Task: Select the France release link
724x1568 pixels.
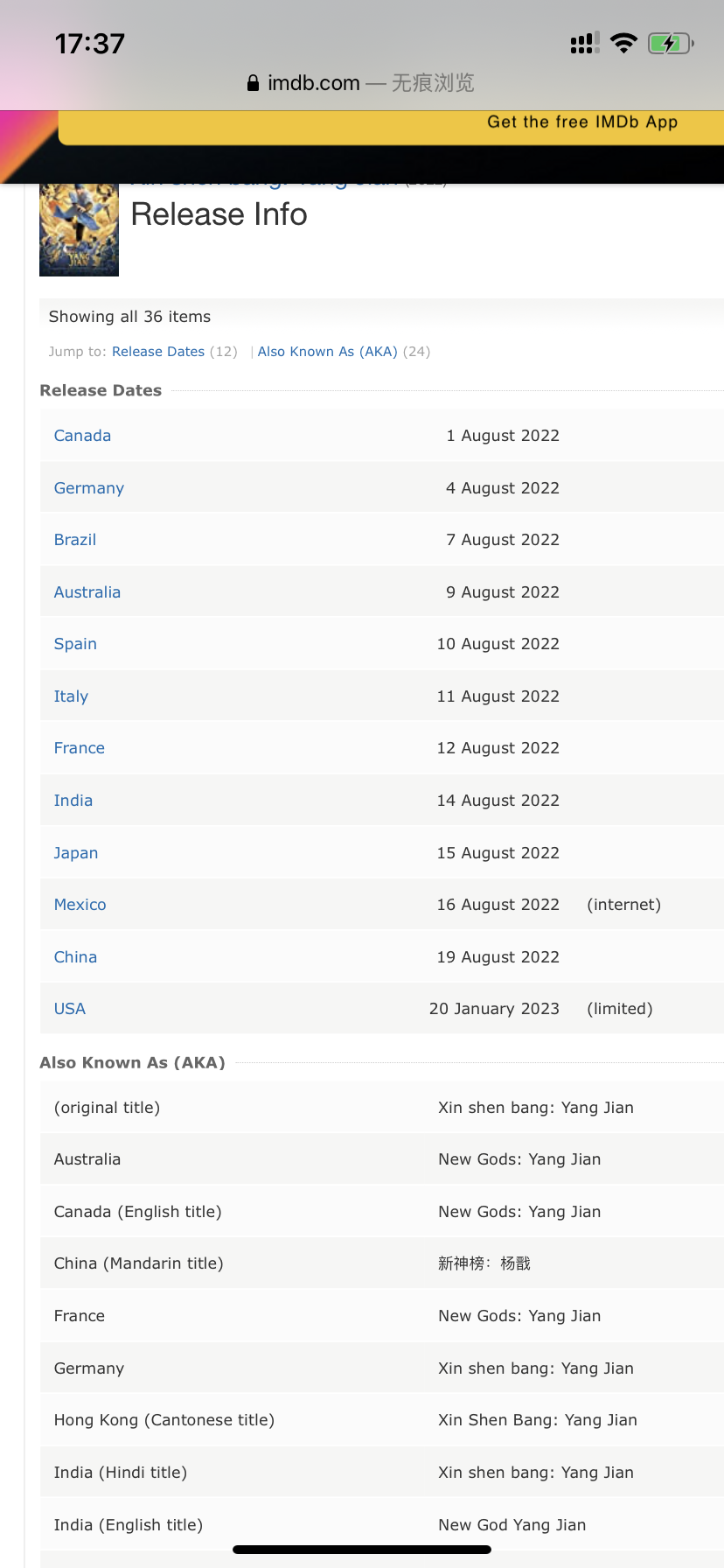Action: pos(80,748)
